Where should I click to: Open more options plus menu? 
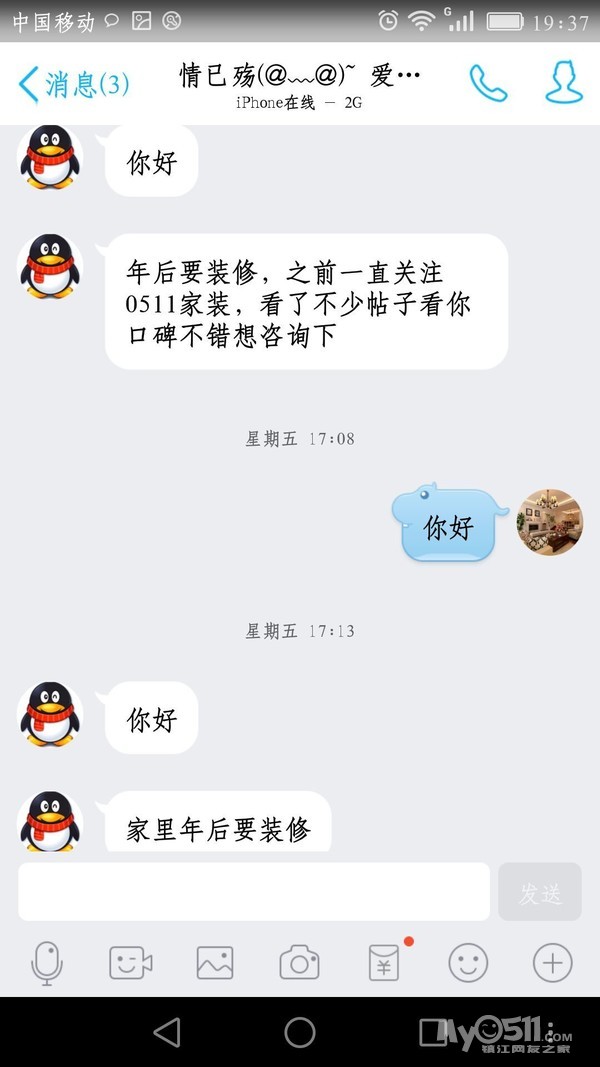tap(552, 964)
